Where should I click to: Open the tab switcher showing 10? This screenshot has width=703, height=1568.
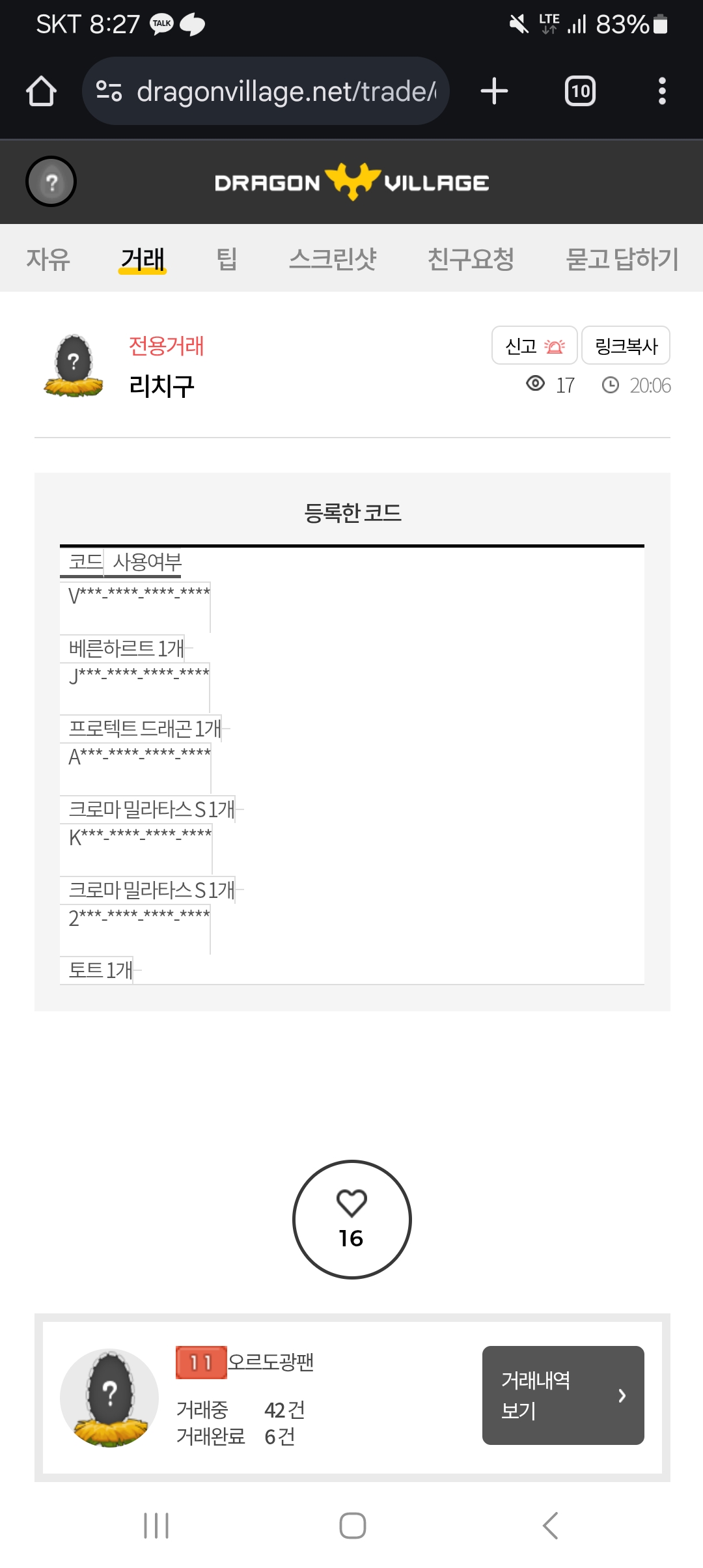[580, 91]
